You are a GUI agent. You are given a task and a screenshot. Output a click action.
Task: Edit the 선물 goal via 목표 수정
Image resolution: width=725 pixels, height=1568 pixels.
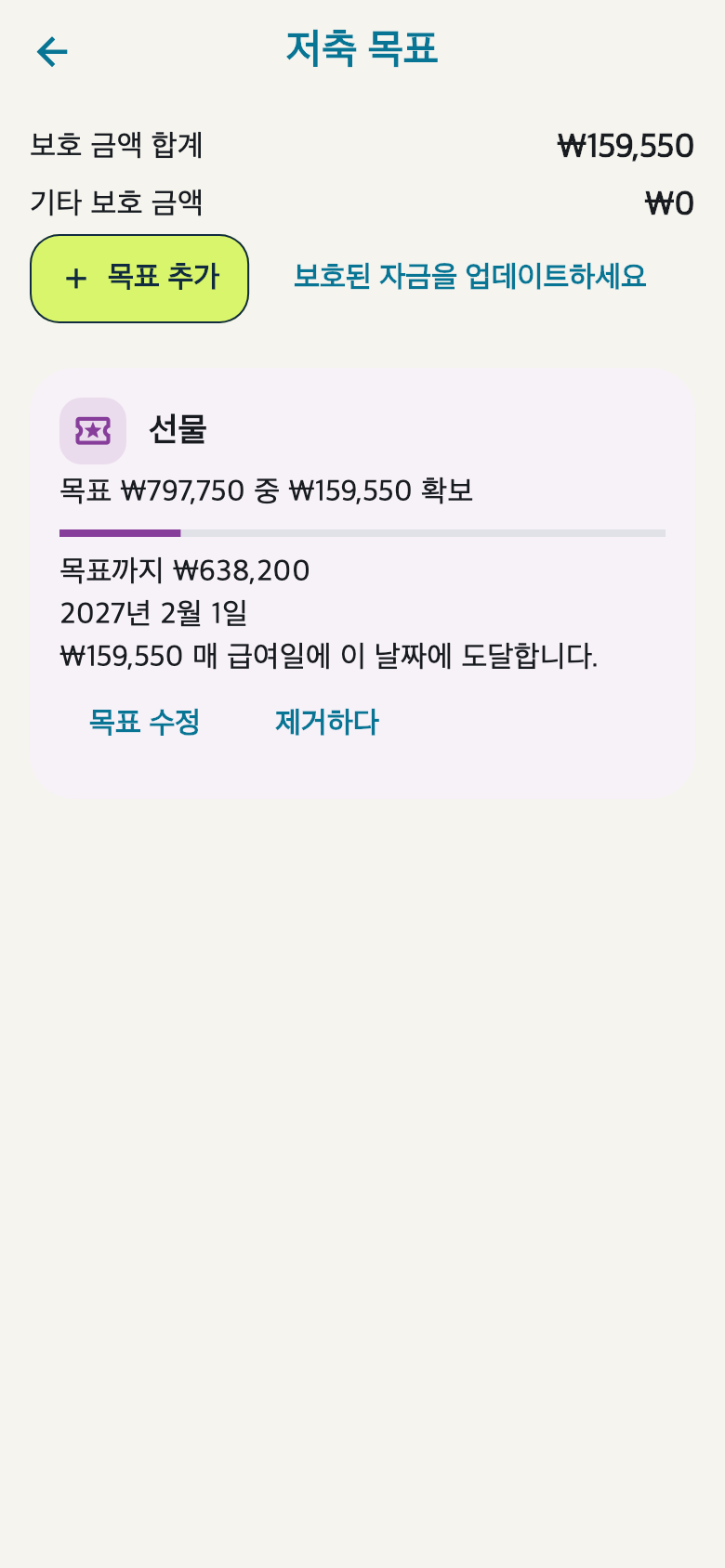tap(144, 722)
